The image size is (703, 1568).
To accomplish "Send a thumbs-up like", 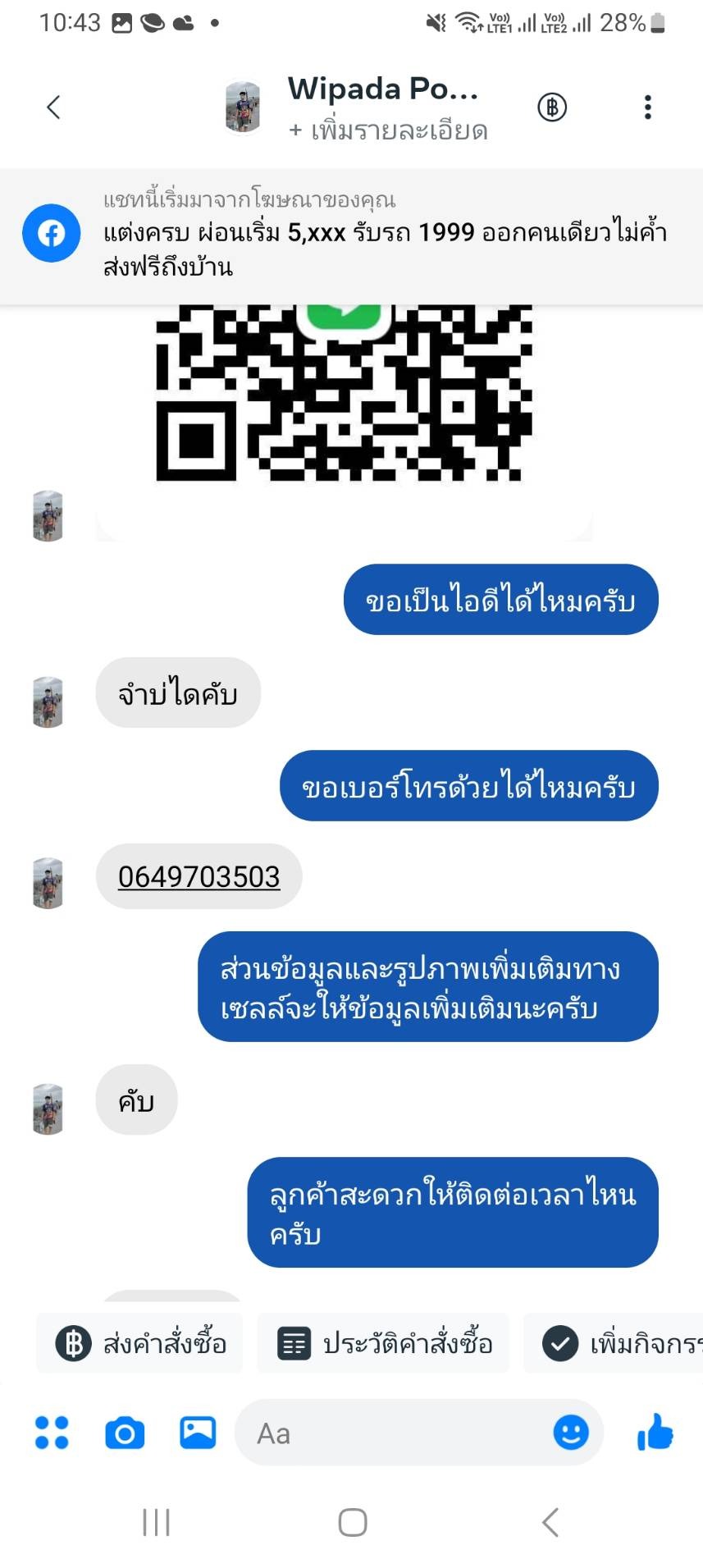I will tap(655, 1433).
